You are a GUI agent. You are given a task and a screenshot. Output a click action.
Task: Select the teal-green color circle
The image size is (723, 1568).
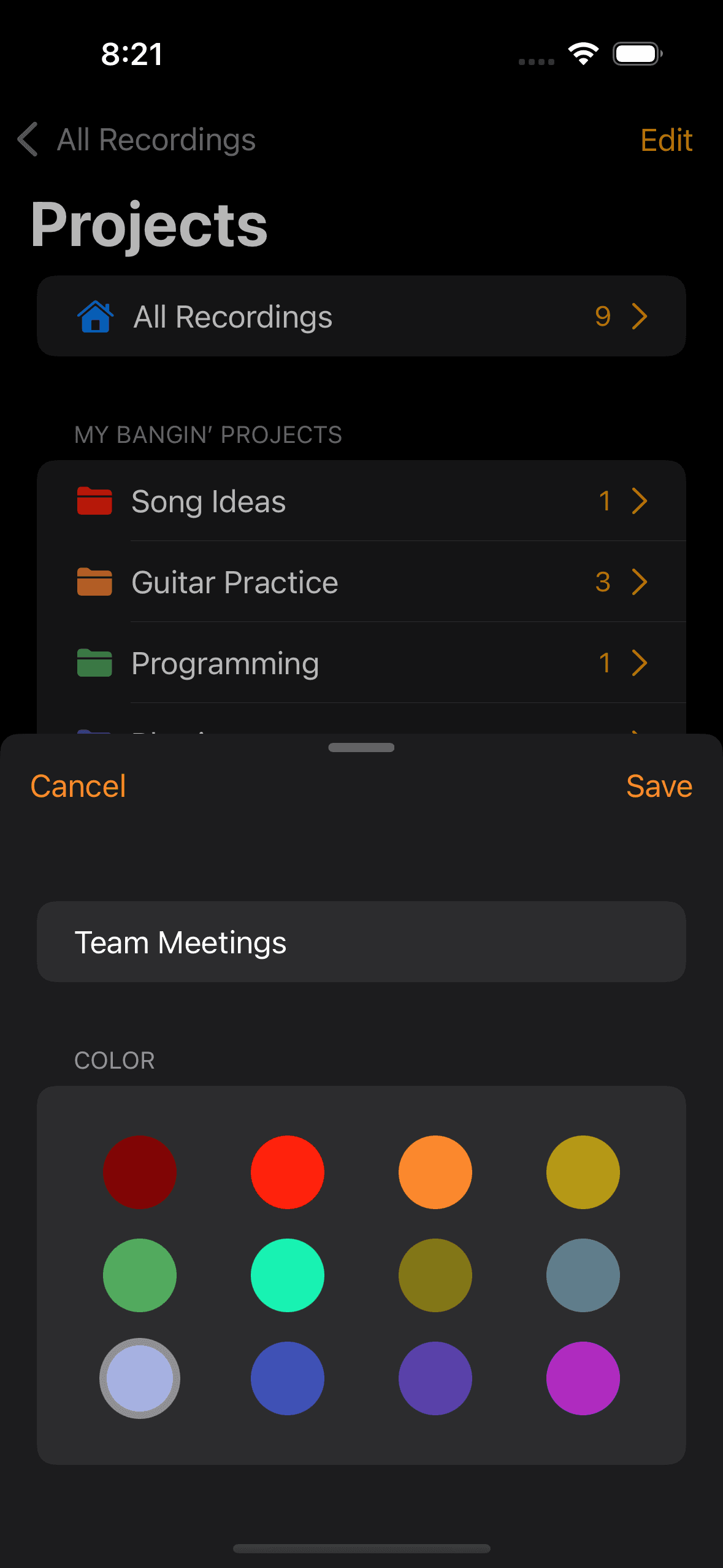(x=287, y=1275)
